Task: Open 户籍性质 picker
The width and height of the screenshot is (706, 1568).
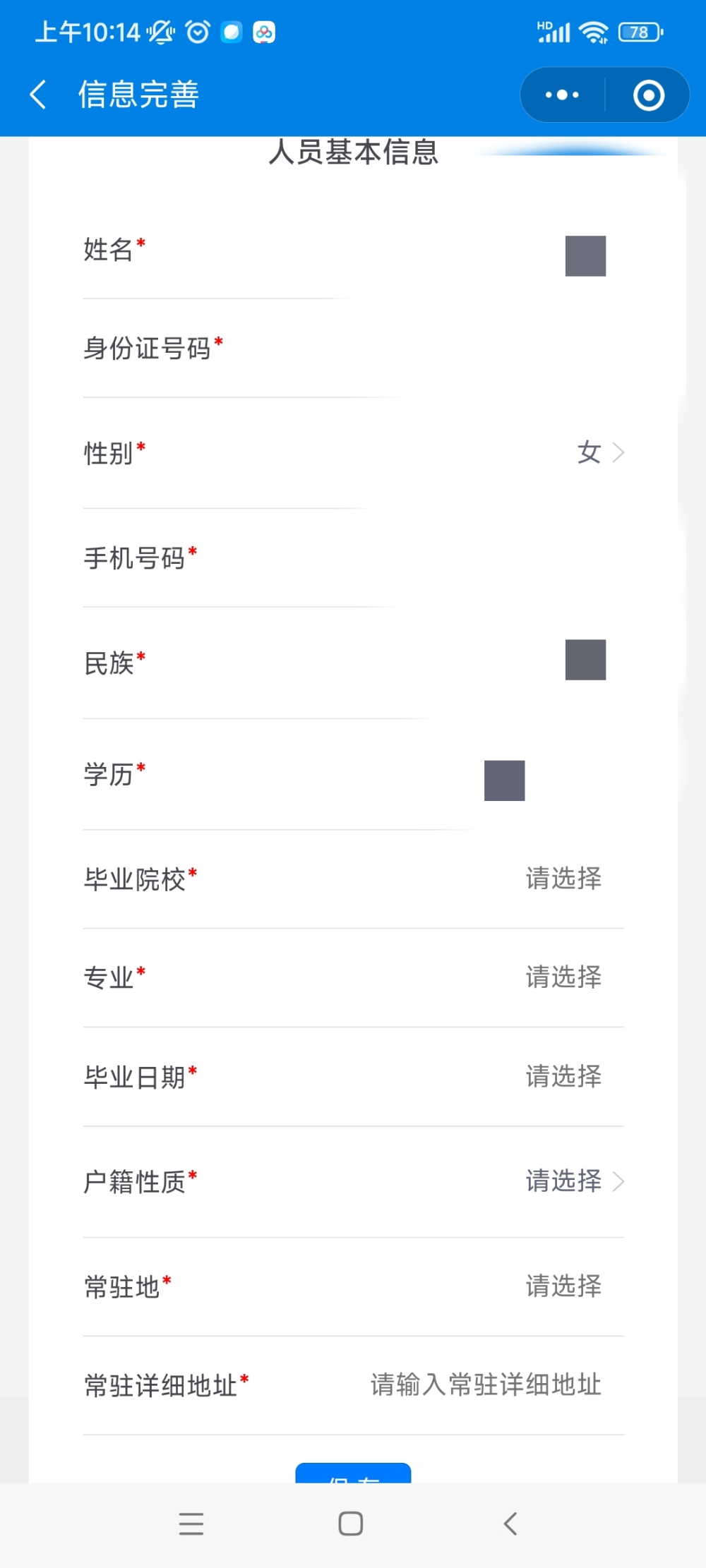Action: pos(353,1181)
